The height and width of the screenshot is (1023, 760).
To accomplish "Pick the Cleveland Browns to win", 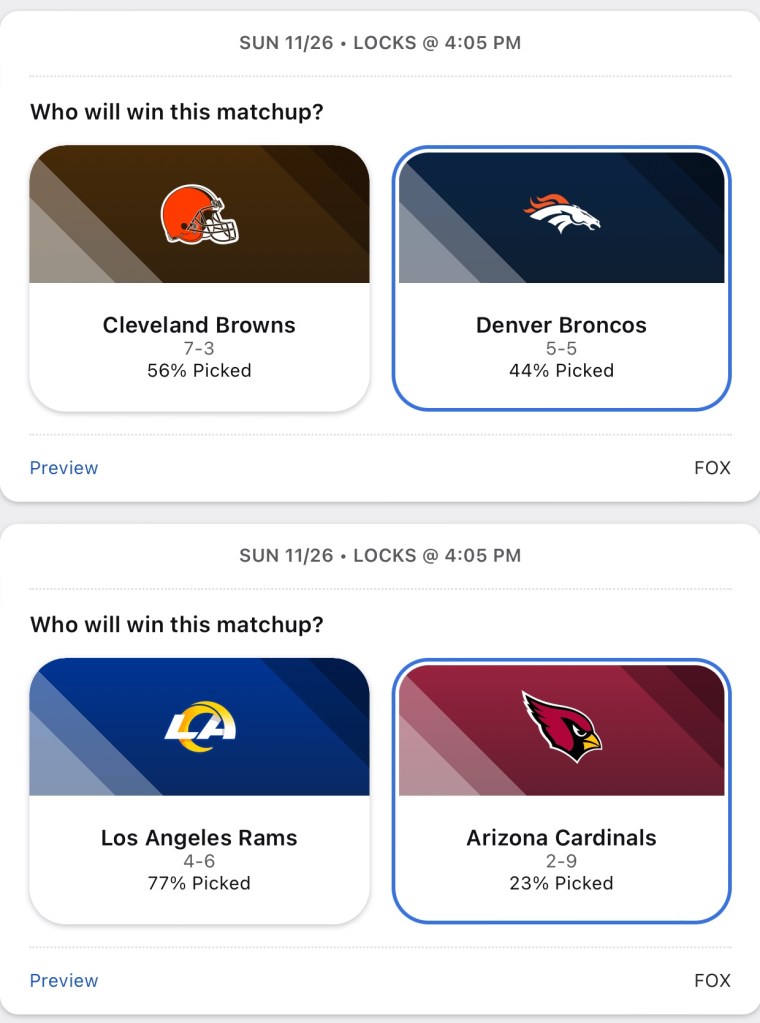I will (x=199, y=278).
